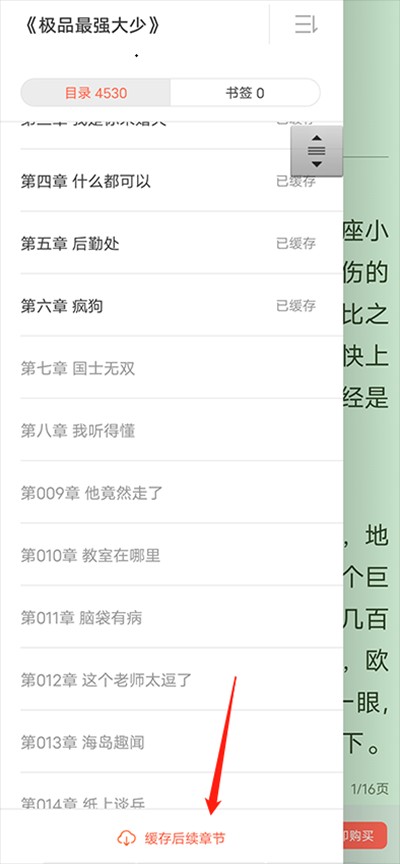The image size is (400, 864).
Task: Tap the red 购买 button
Action: point(365,835)
